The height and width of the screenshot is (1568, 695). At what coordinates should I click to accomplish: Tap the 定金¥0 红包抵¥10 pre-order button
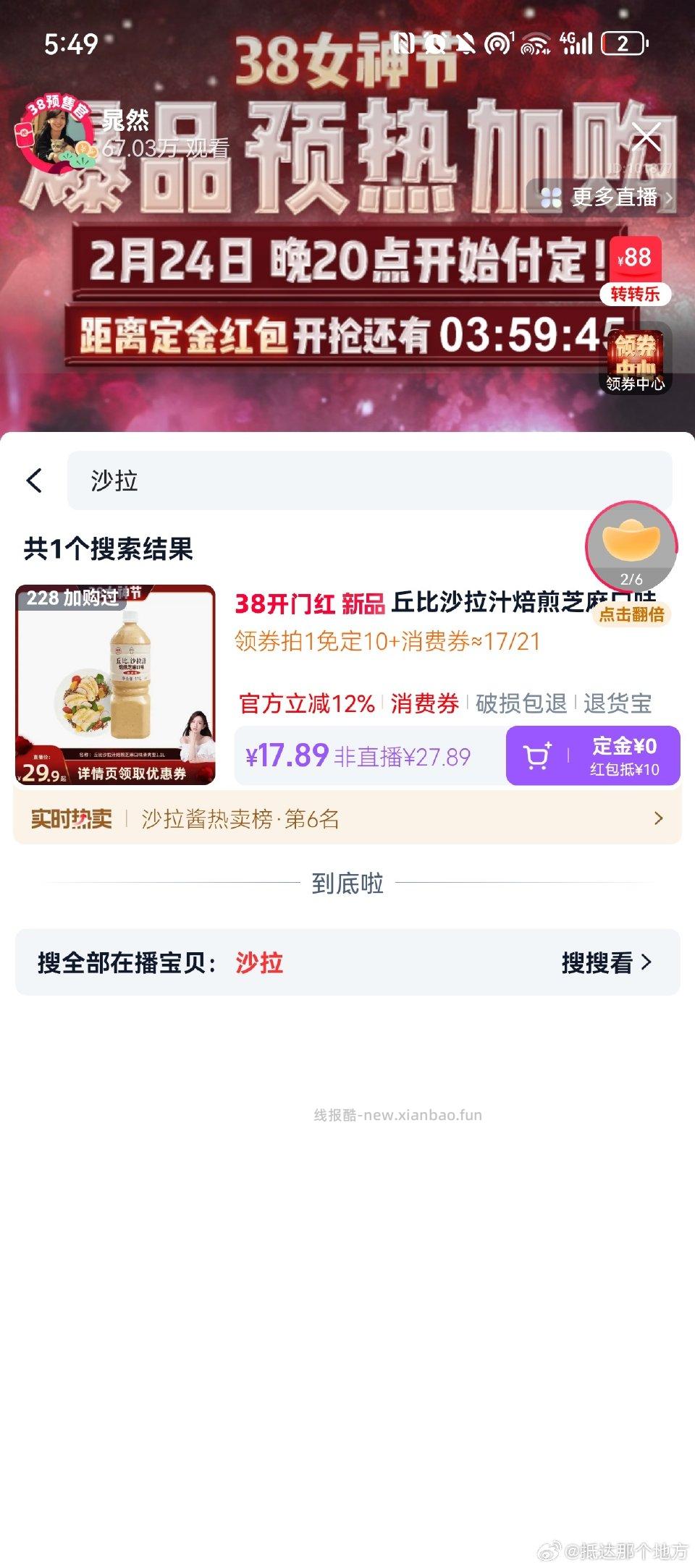click(623, 755)
